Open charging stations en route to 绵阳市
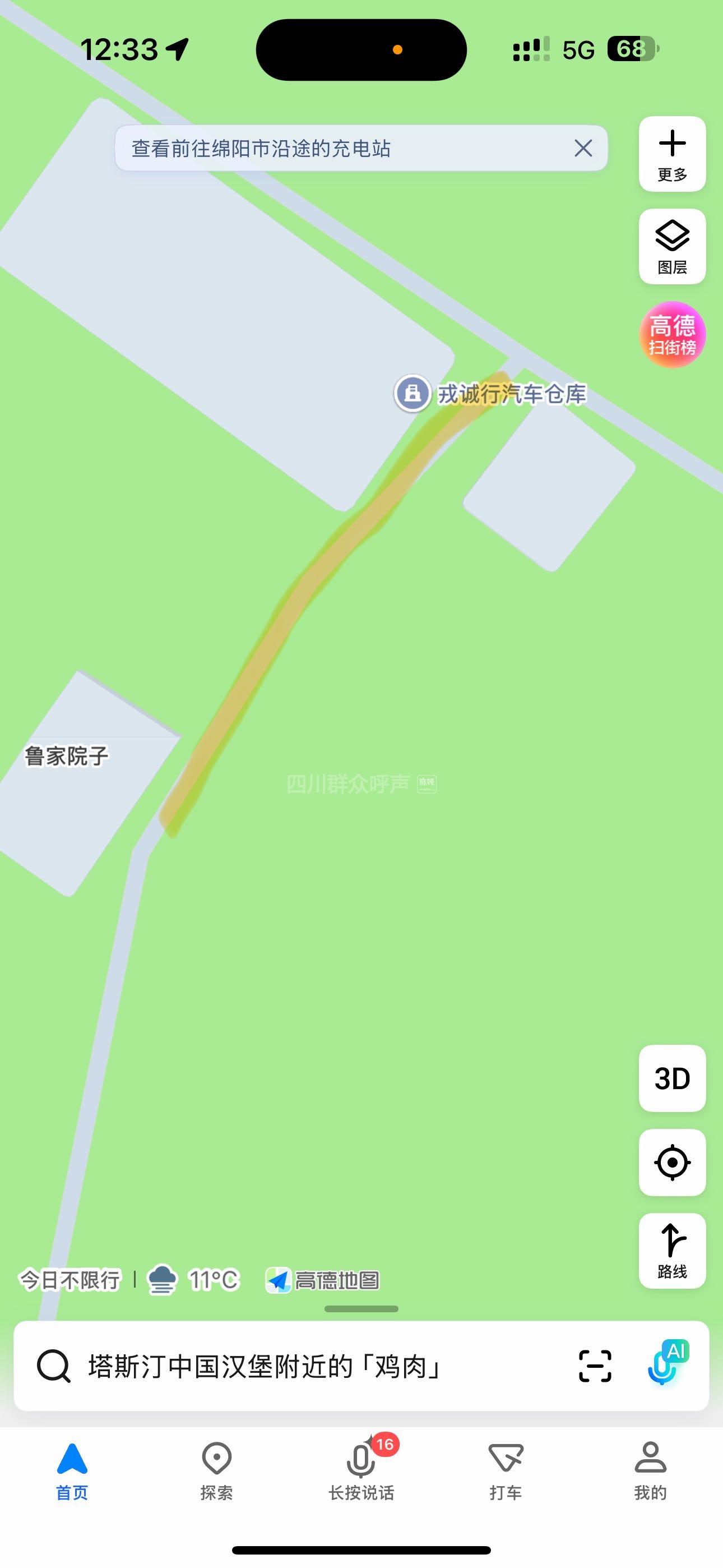 pyautogui.click(x=262, y=149)
